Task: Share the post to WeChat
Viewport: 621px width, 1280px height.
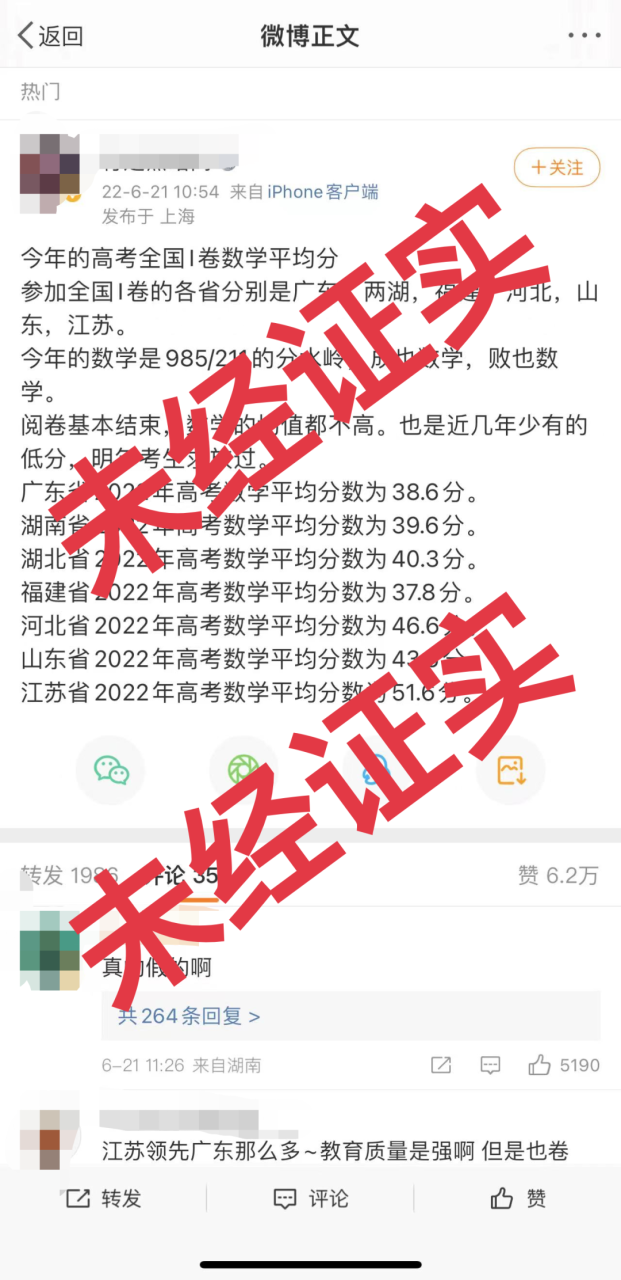Action: coord(111,769)
